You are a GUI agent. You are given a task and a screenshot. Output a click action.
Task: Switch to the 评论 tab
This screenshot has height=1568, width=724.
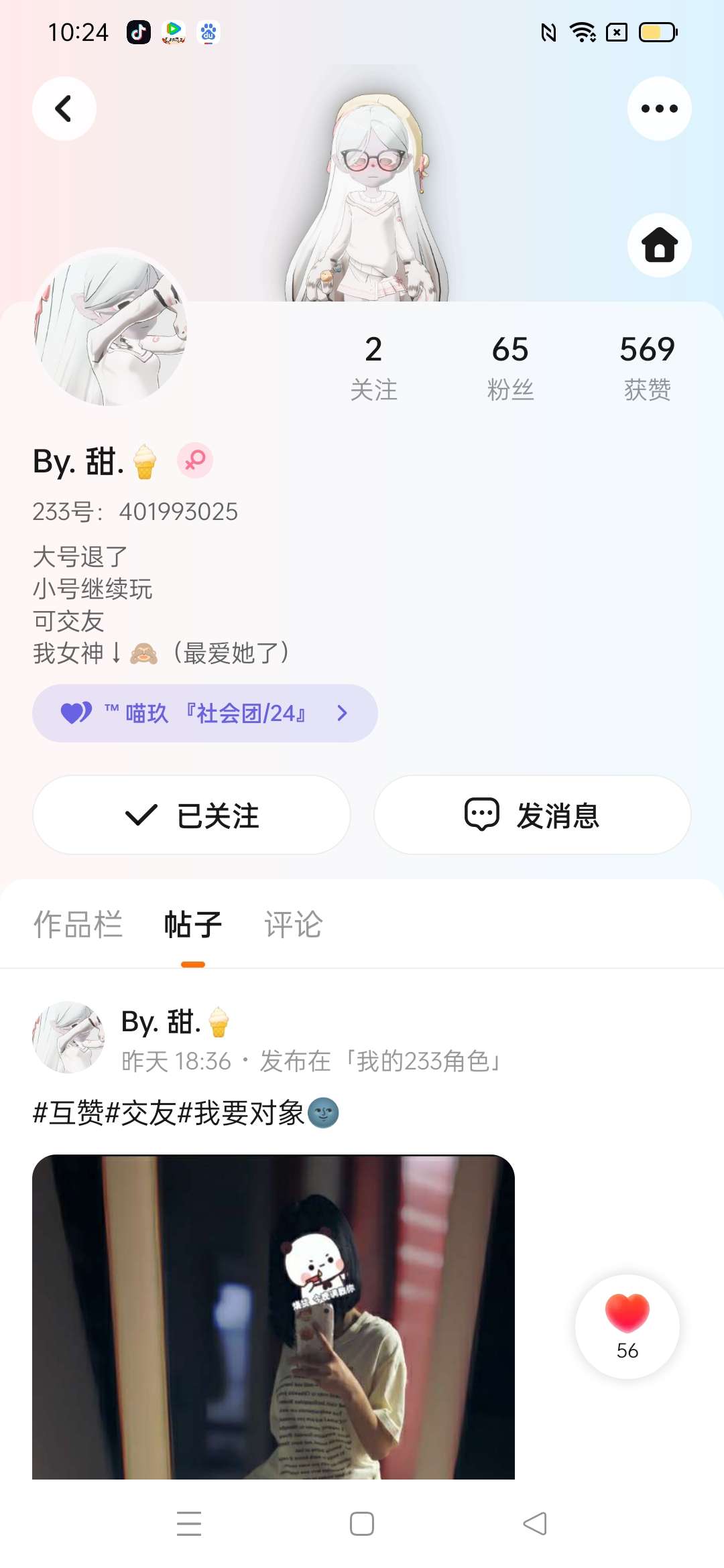[x=294, y=925]
